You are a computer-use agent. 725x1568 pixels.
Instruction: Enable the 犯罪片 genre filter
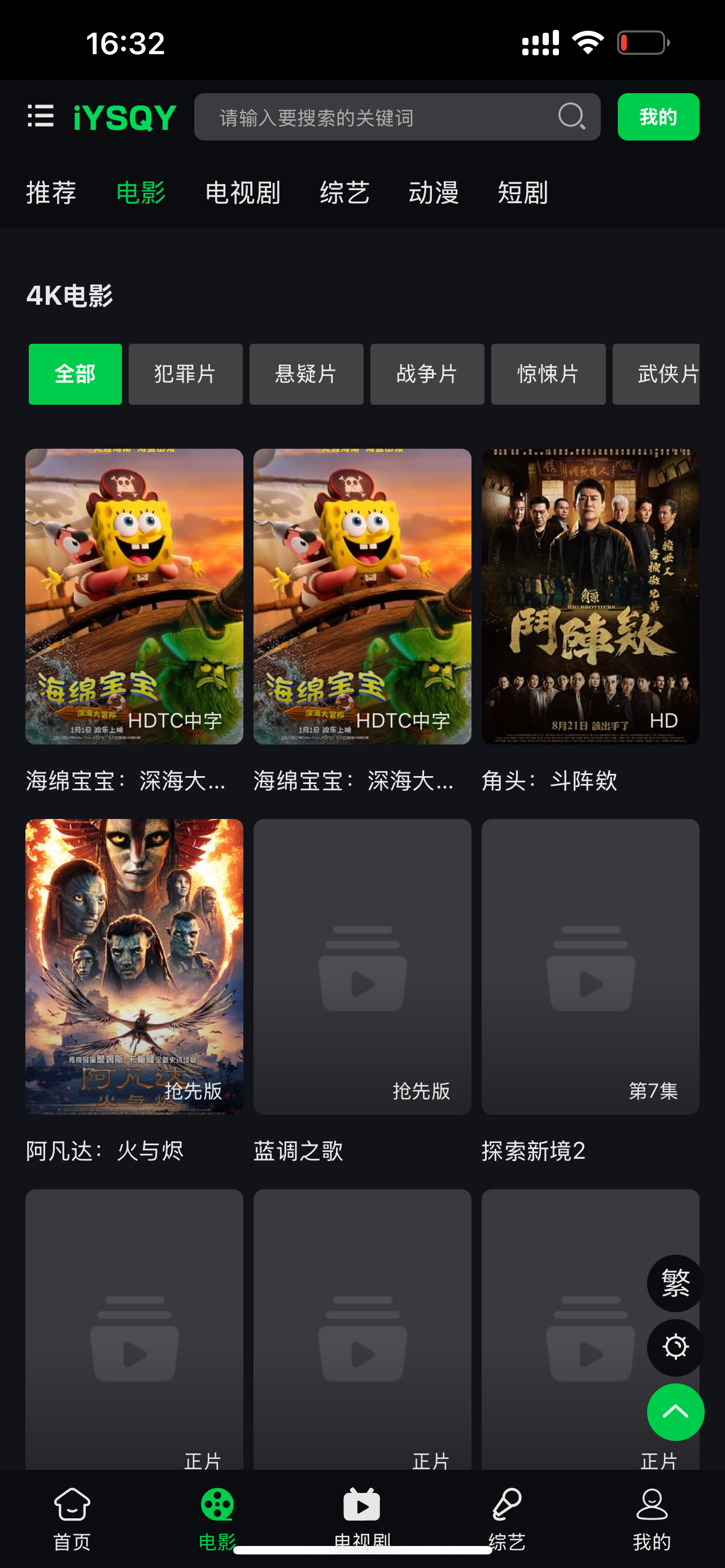(x=186, y=374)
